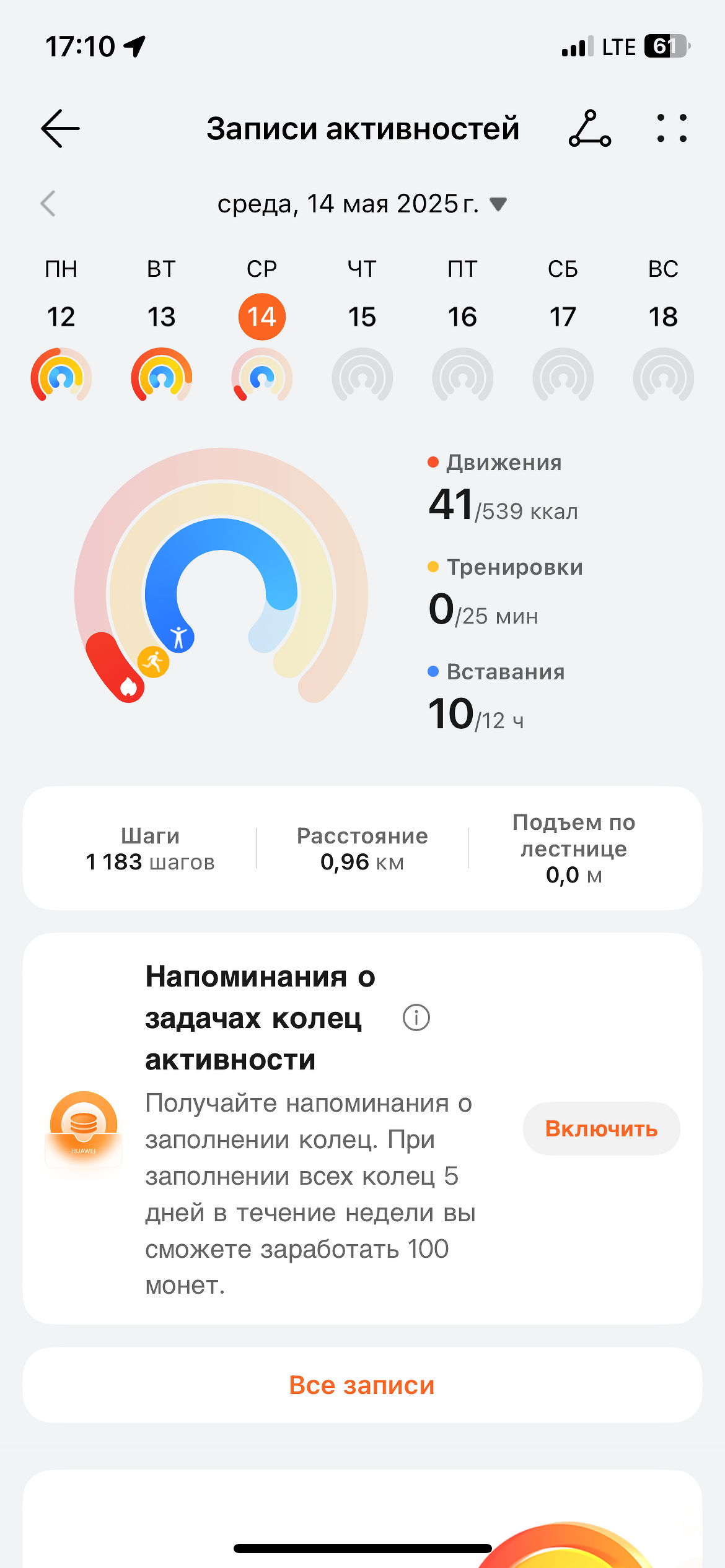Screen dimensions: 725x1568
Task: Select Sunday 18 in the week
Action: pos(663,317)
